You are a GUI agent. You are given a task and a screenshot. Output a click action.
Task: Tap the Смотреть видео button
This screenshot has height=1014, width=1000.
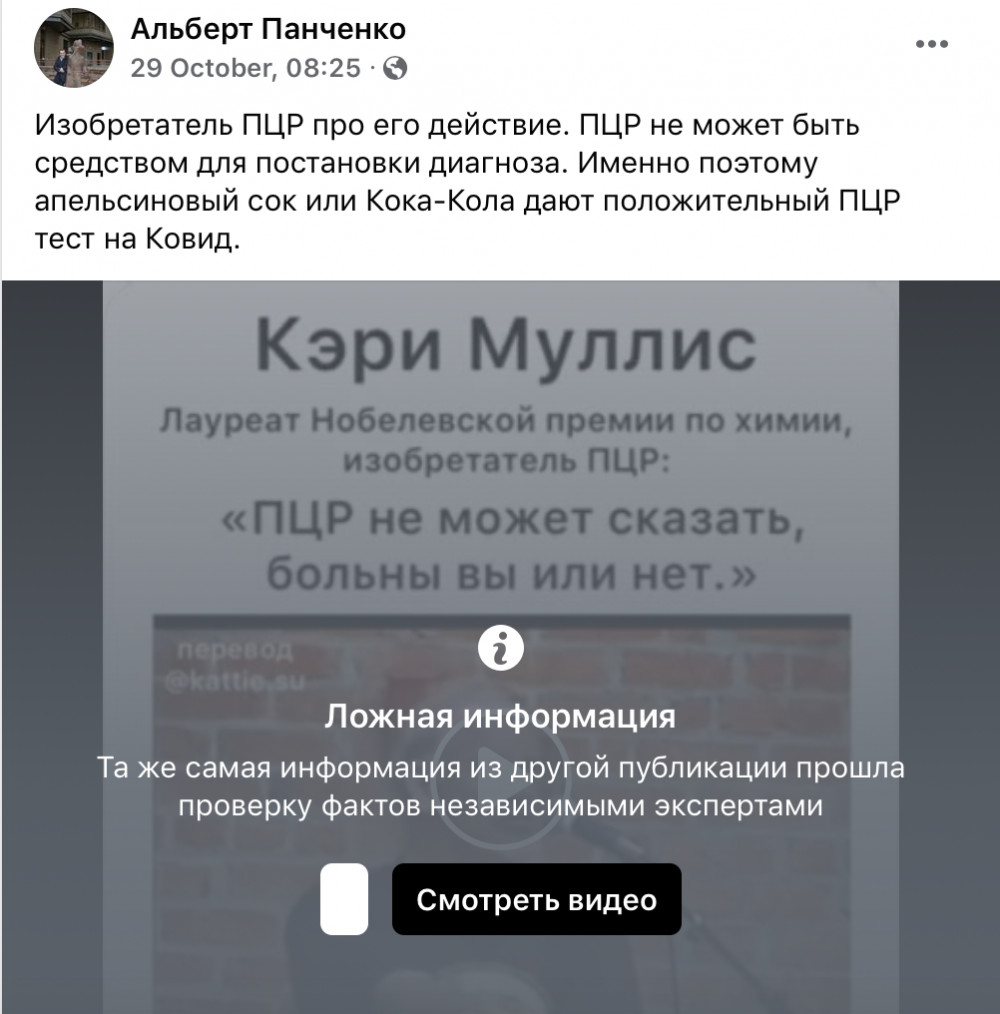point(536,899)
